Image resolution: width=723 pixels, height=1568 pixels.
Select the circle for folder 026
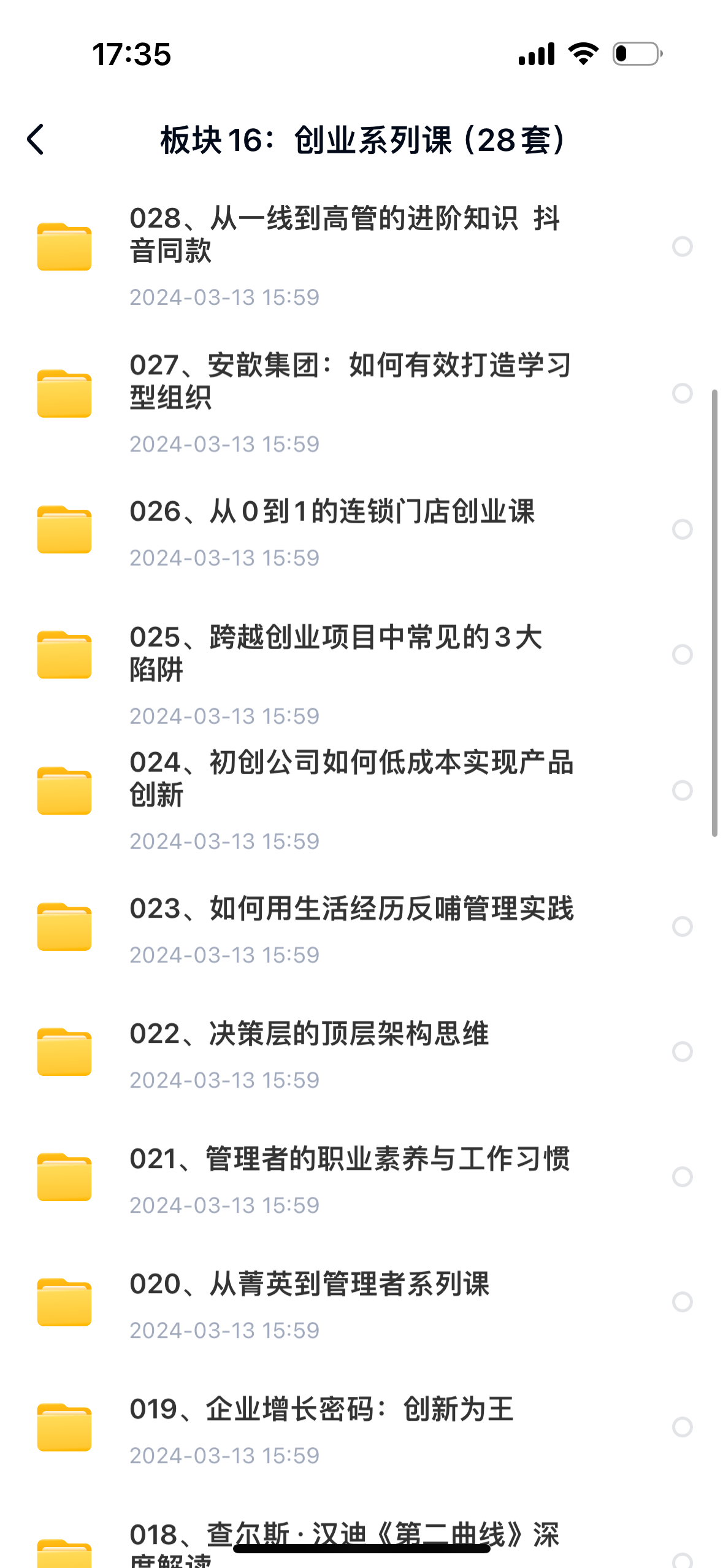[x=682, y=529]
